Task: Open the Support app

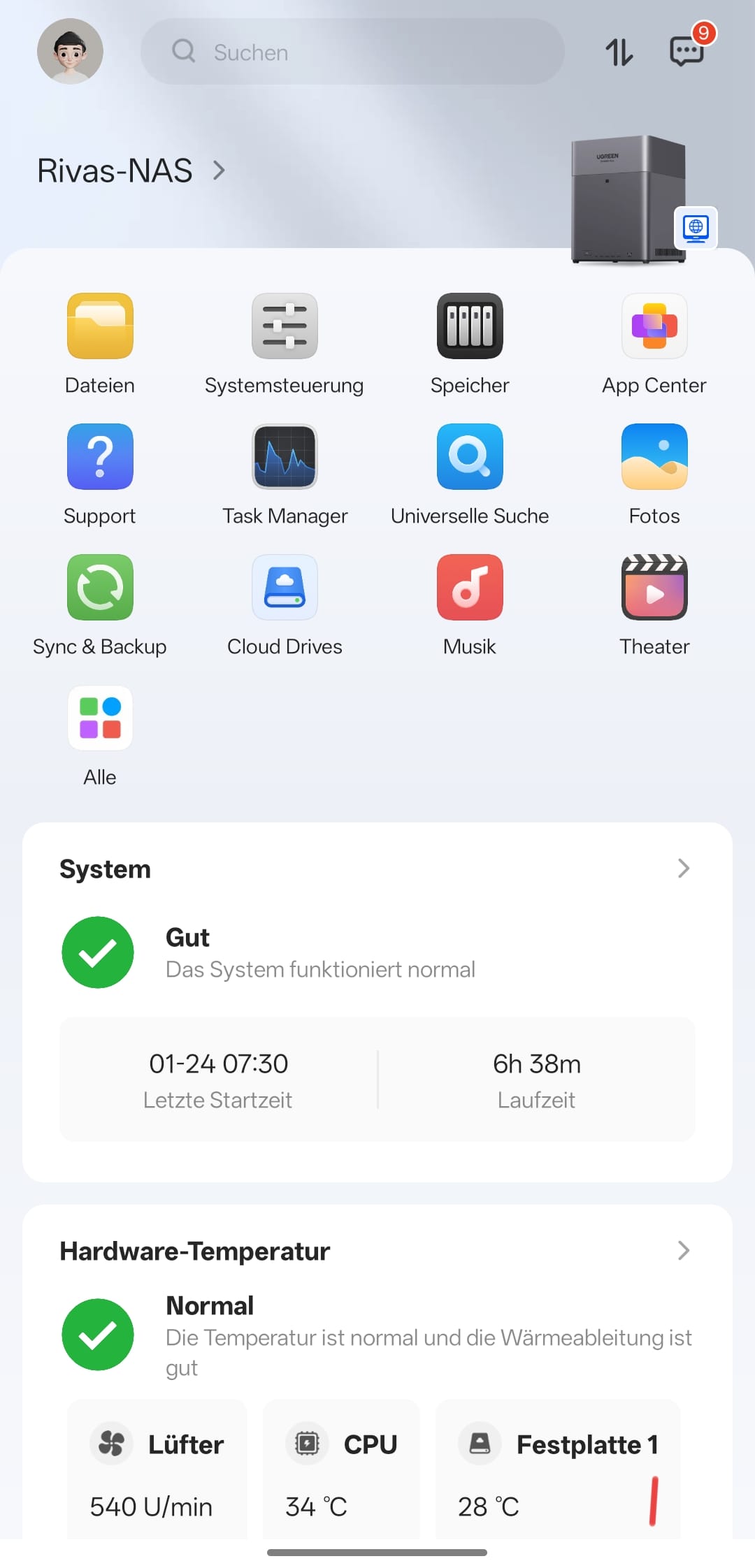Action: (x=100, y=457)
